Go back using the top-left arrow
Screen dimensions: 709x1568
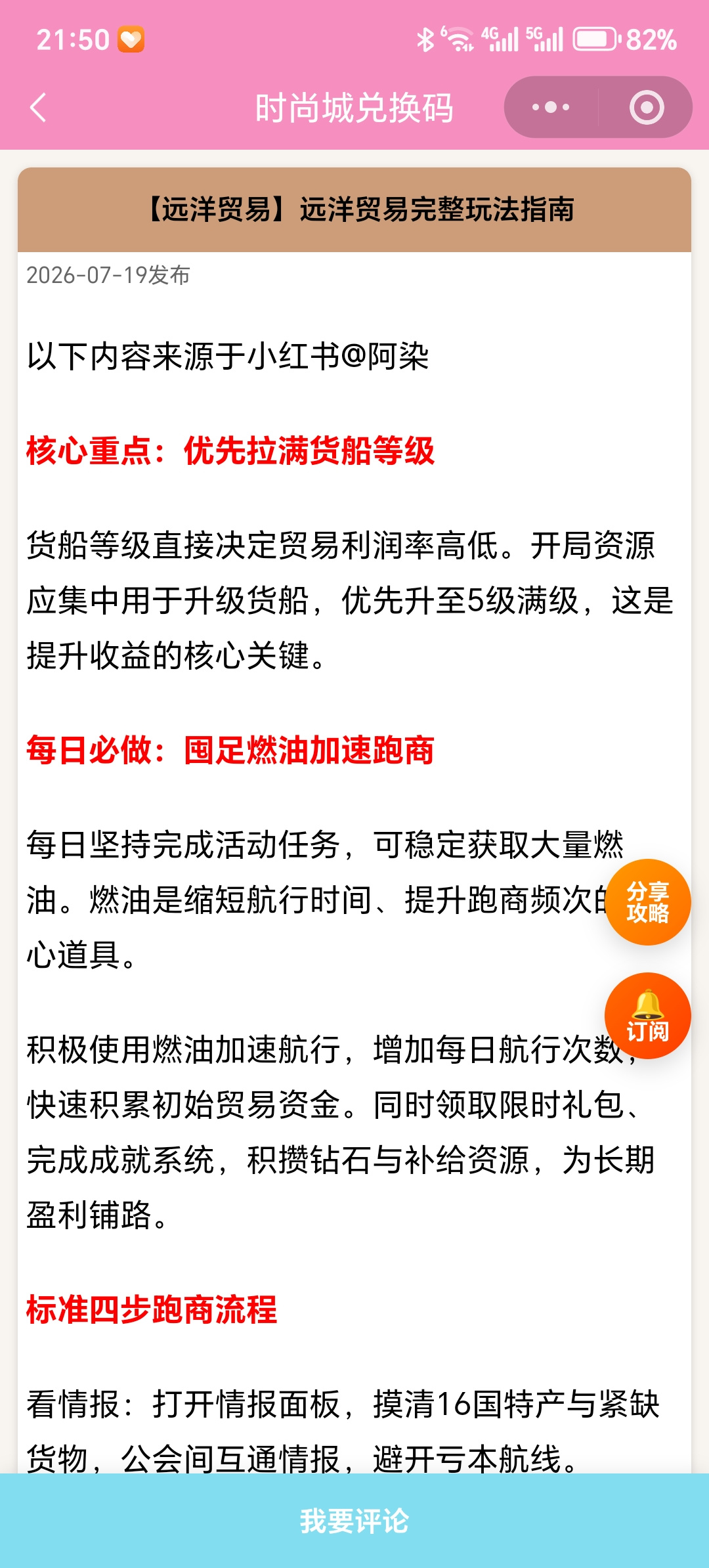click(38, 108)
